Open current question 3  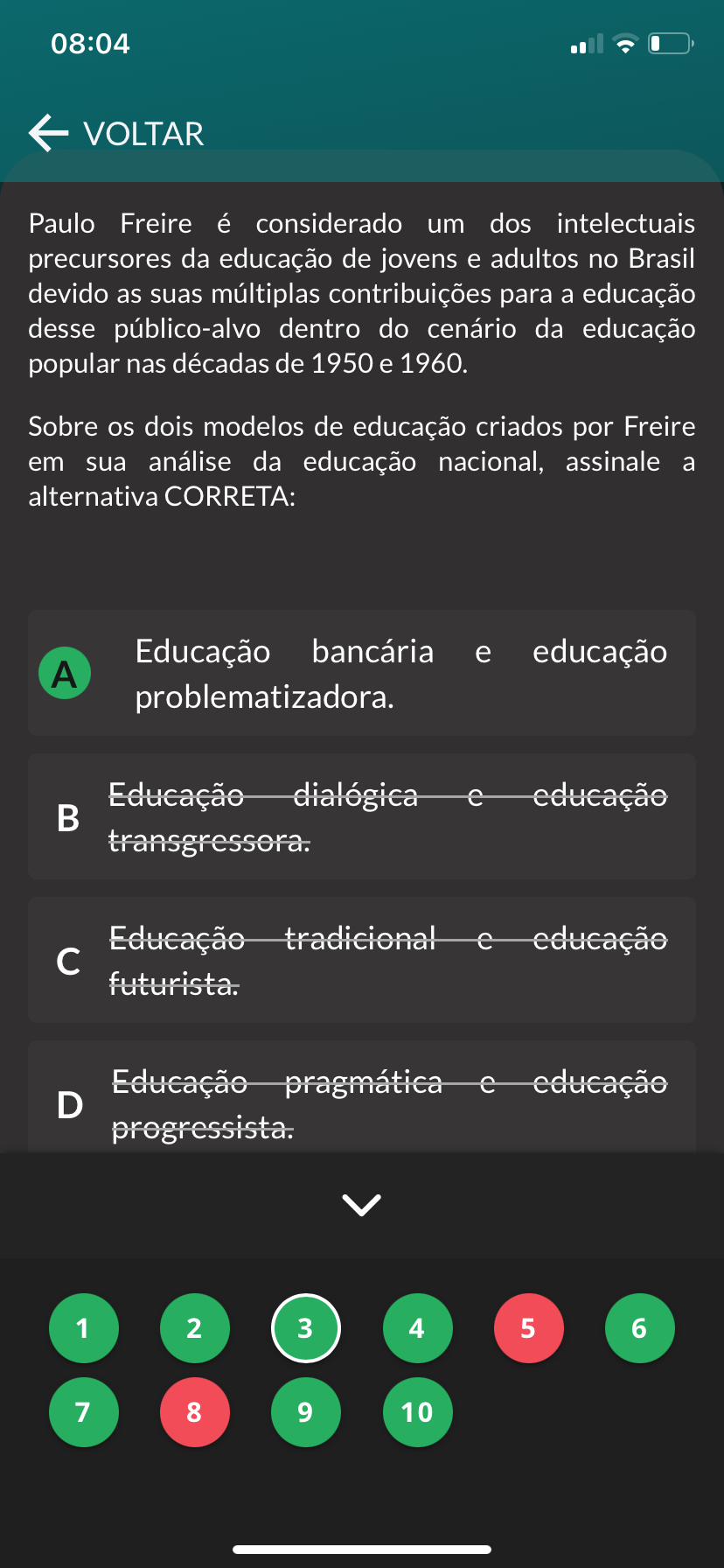coord(305,1328)
